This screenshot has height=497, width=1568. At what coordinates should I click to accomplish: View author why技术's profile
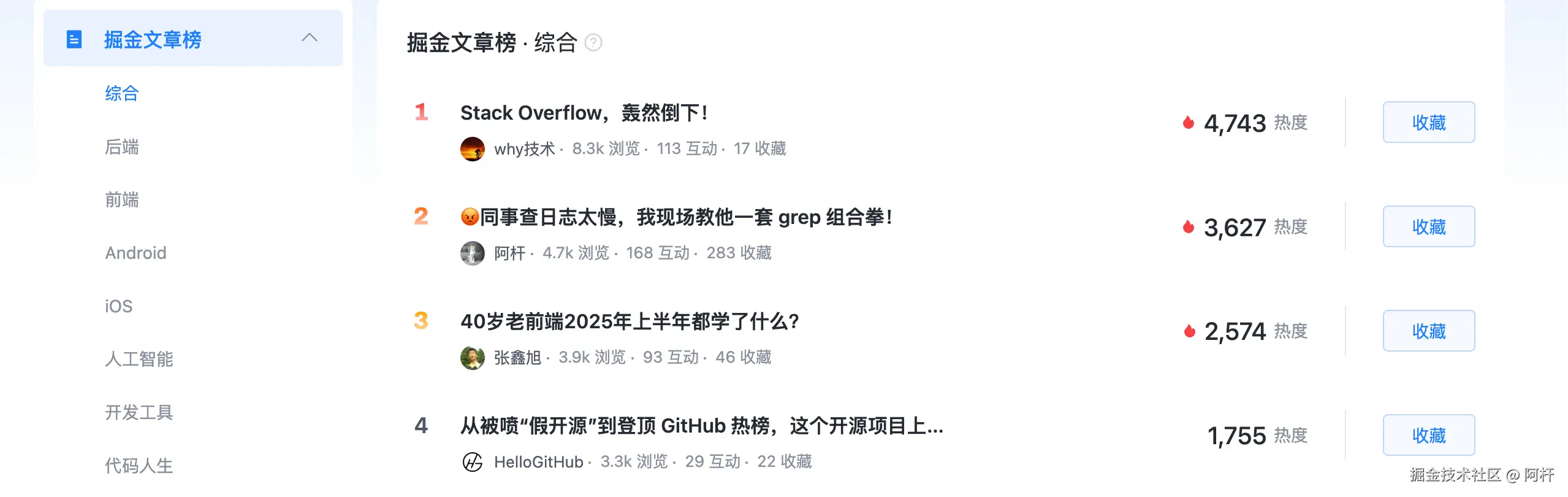click(524, 149)
